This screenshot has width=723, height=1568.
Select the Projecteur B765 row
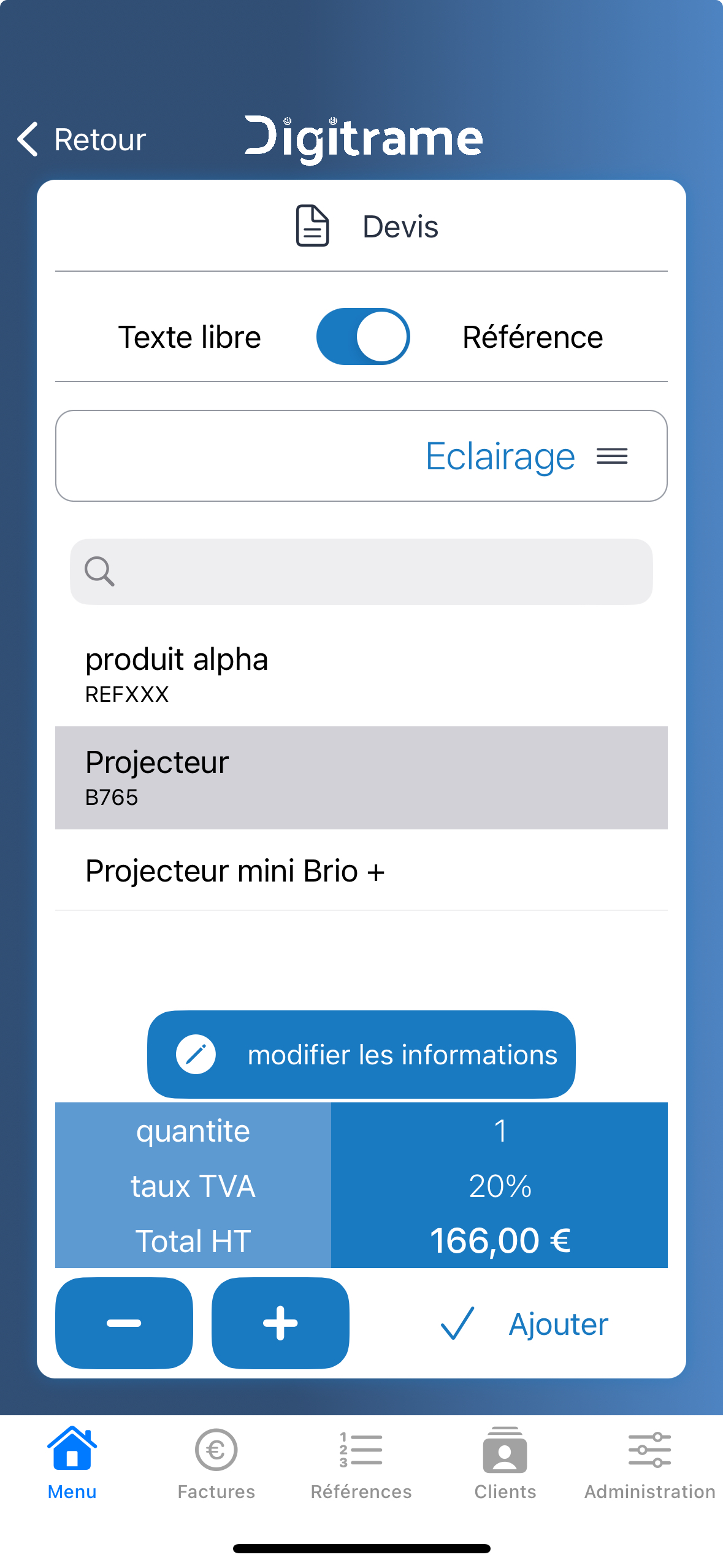361,778
